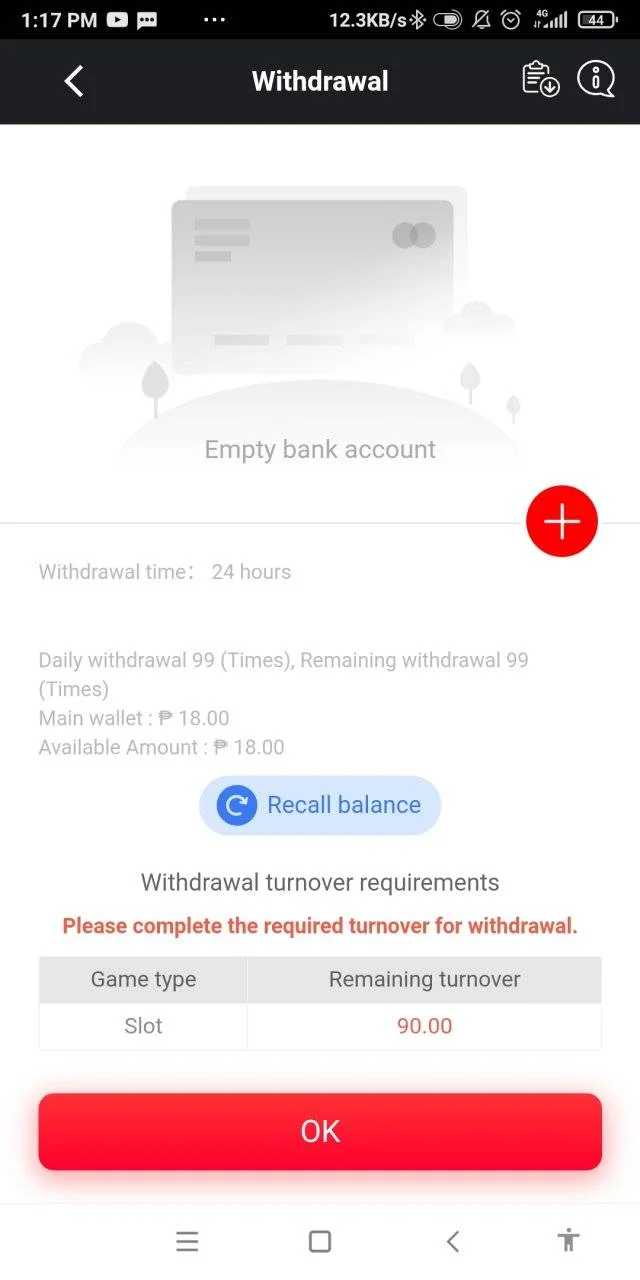Tap Recall balance

[320, 805]
